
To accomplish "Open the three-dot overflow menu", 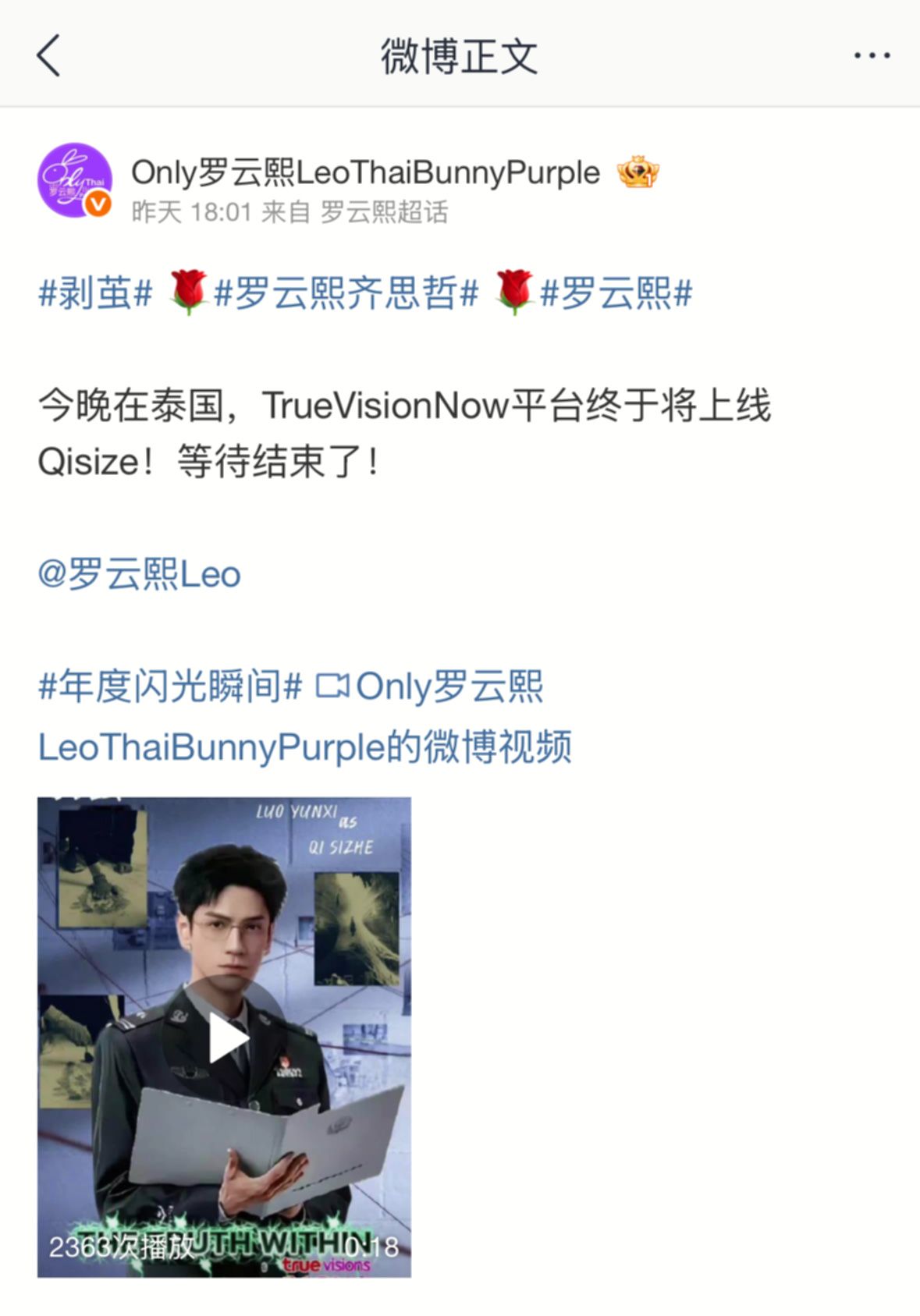I will 871,56.
